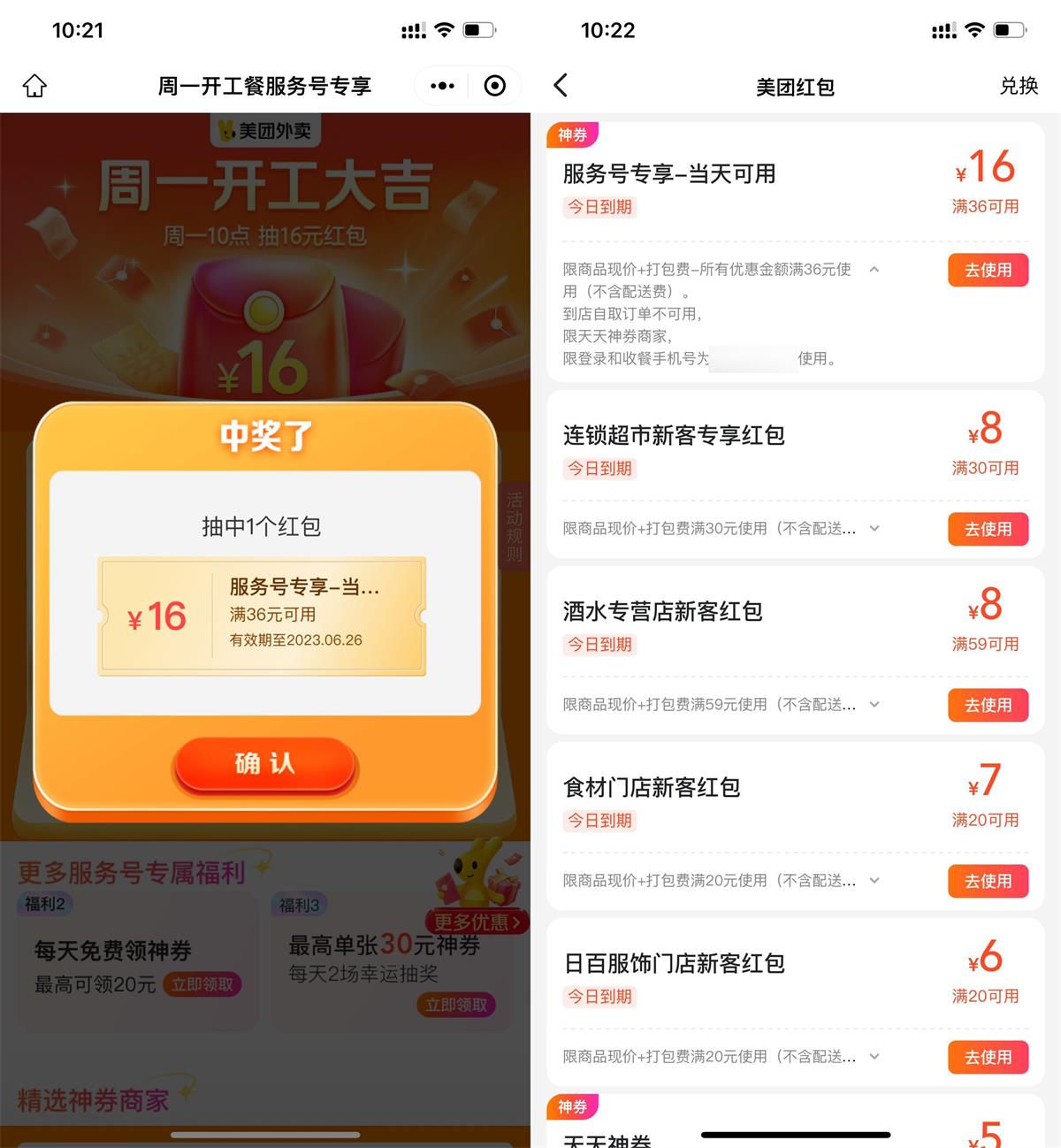The image size is (1061, 1148).
Task: Expand the 日百服饰门店新客红包 usage rules
Action: (874, 1056)
